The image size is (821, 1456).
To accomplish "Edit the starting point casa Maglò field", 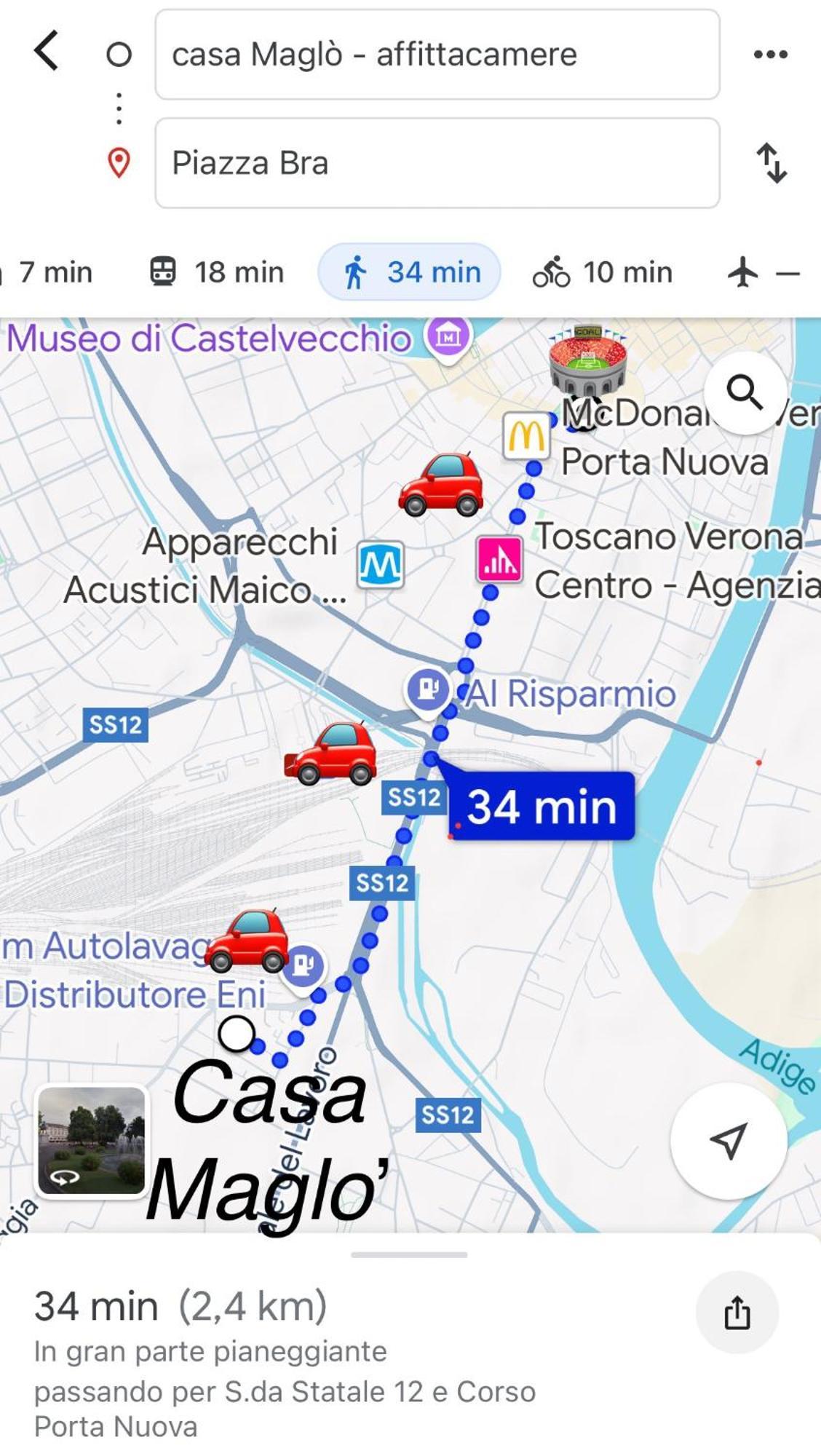I will 437,55.
